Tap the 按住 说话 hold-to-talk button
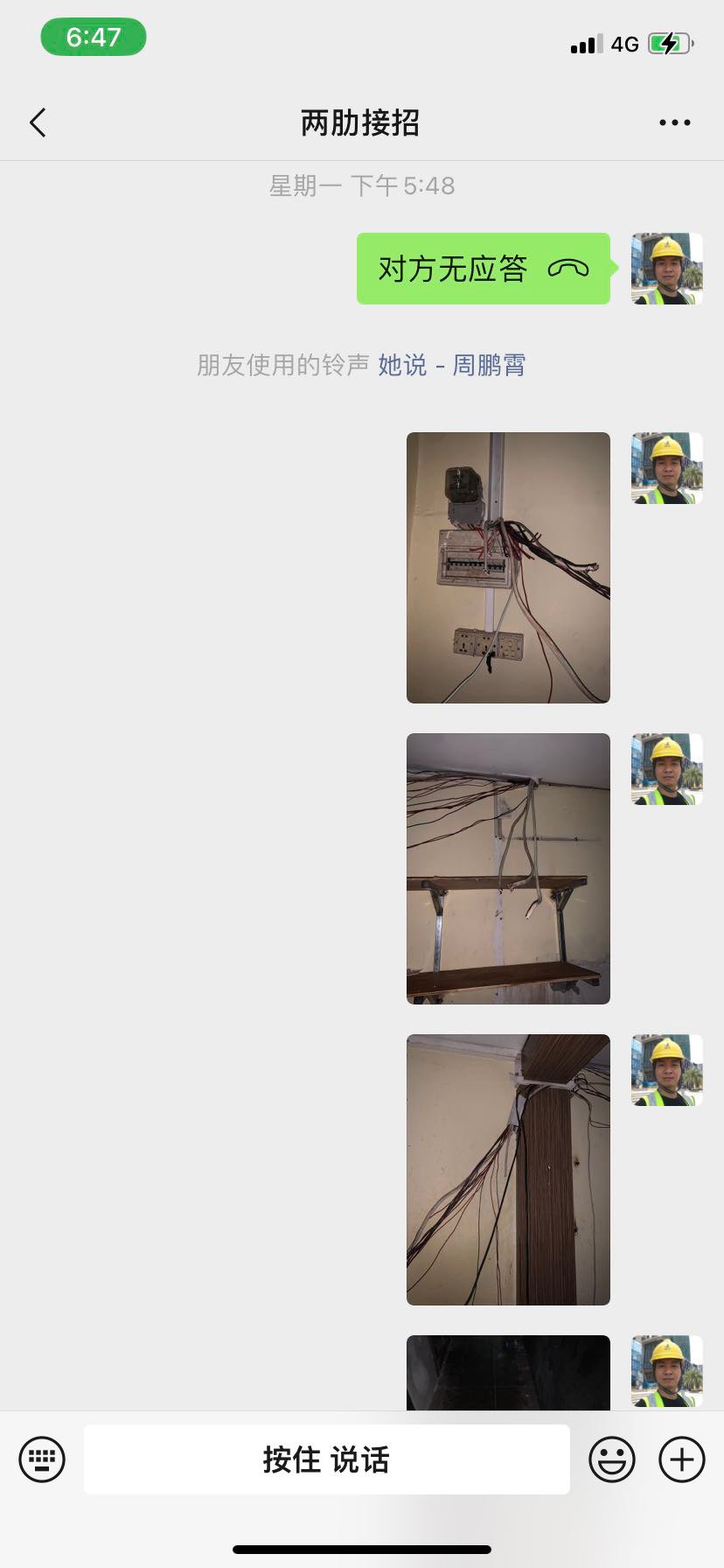Viewport: 724px width, 1568px height. point(326,1459)
